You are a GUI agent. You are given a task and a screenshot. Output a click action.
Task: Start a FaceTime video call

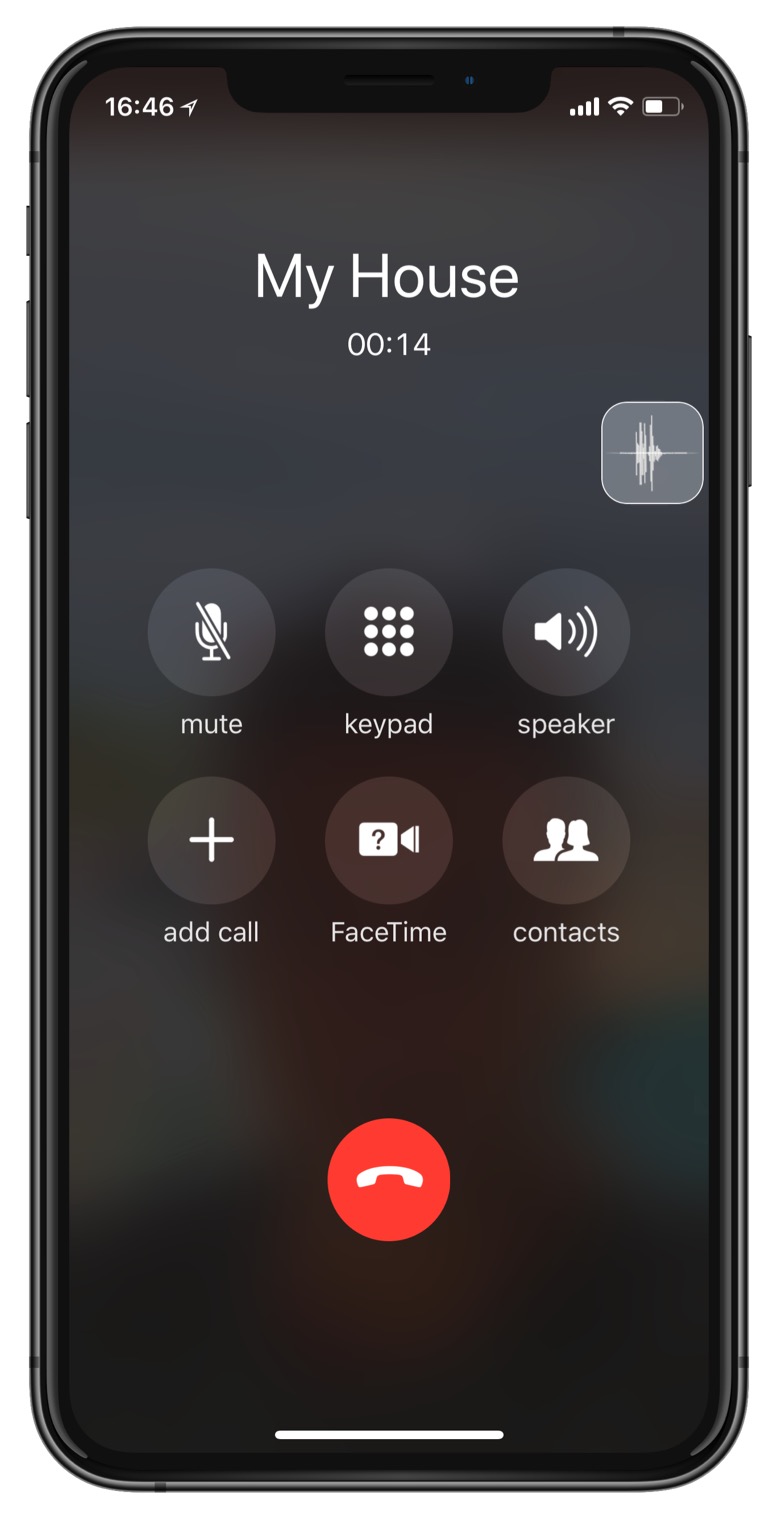click(x=389, y=840)
